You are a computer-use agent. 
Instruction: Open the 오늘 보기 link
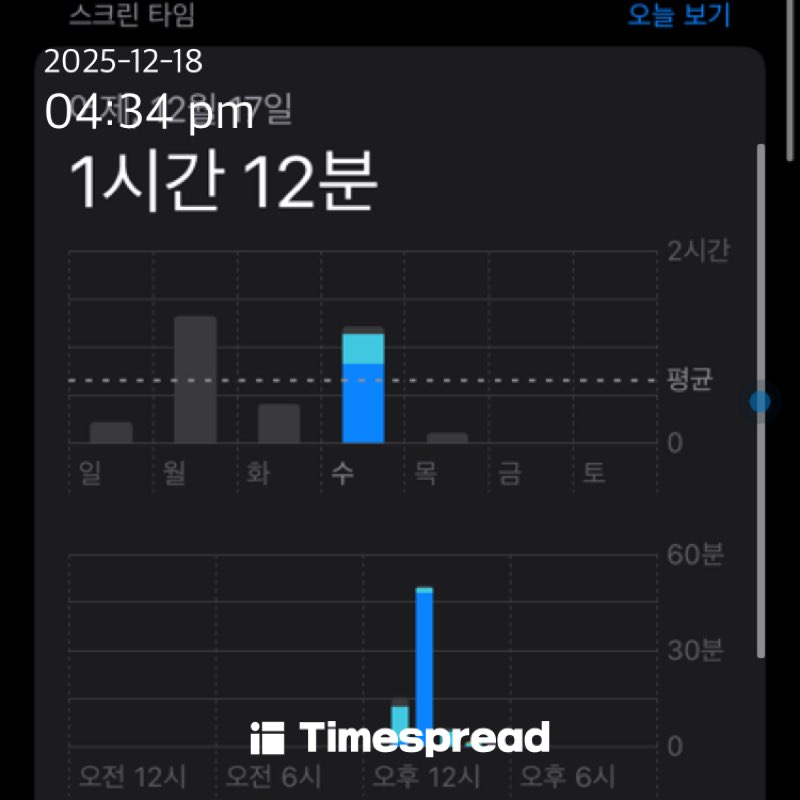coord(679,16)
